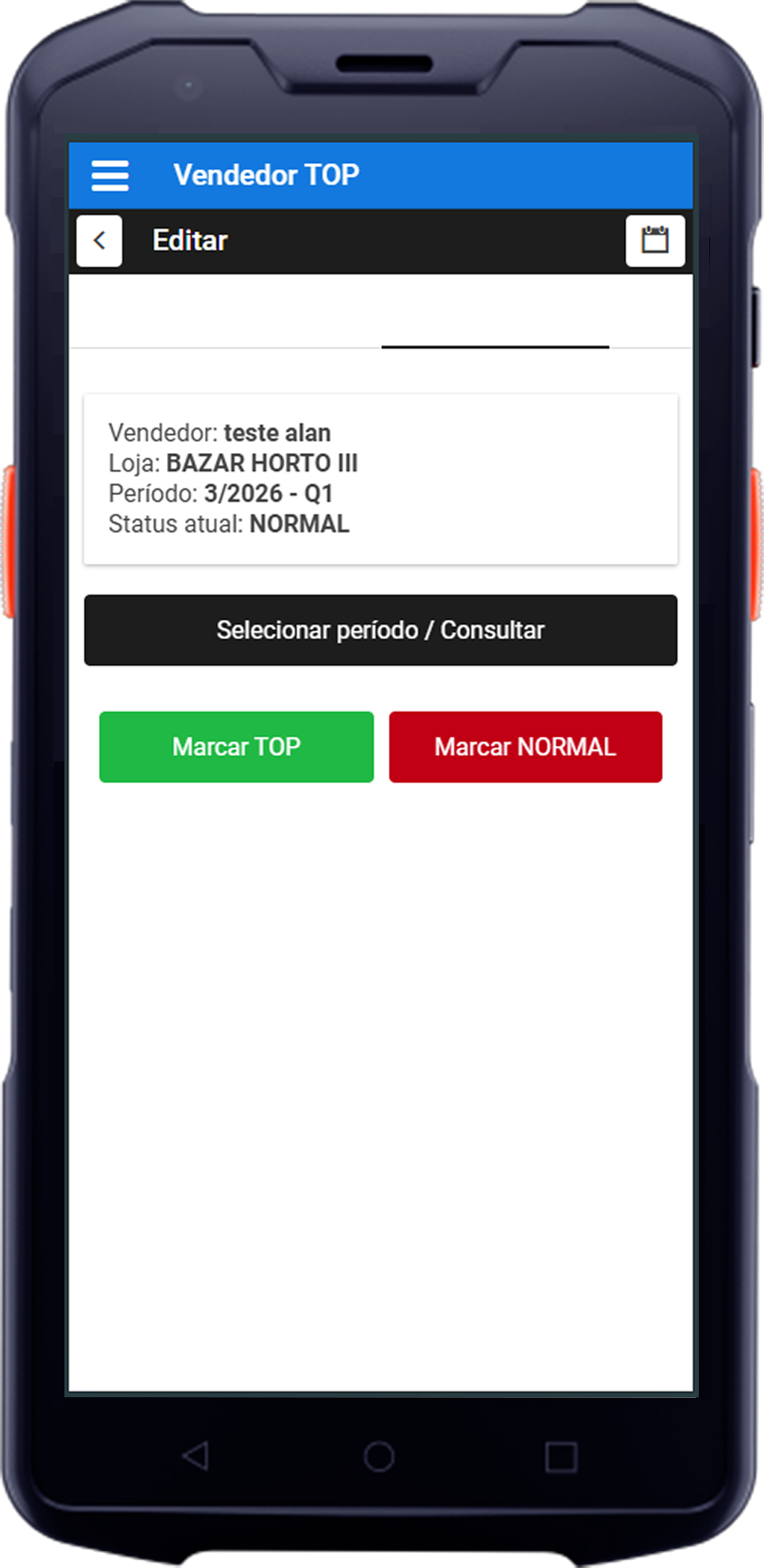The image size is (764, 1568).
Task: Select the Marcar NORMAL button
Action: click(525, 747)
